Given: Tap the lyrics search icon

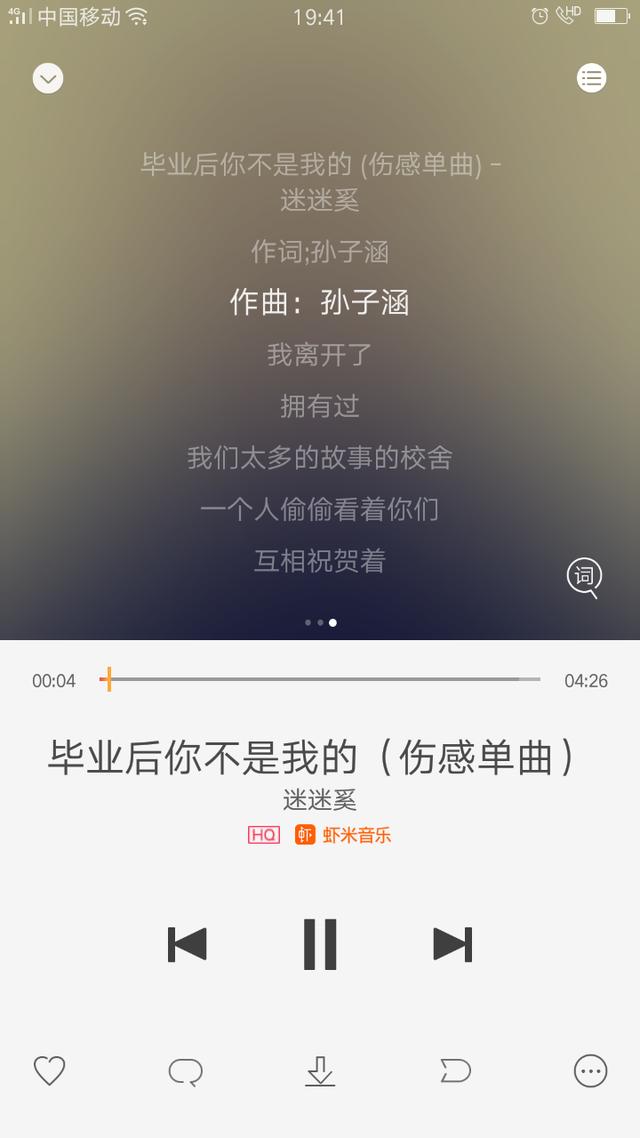Looking at the screenshot, I should pos(585,578).
